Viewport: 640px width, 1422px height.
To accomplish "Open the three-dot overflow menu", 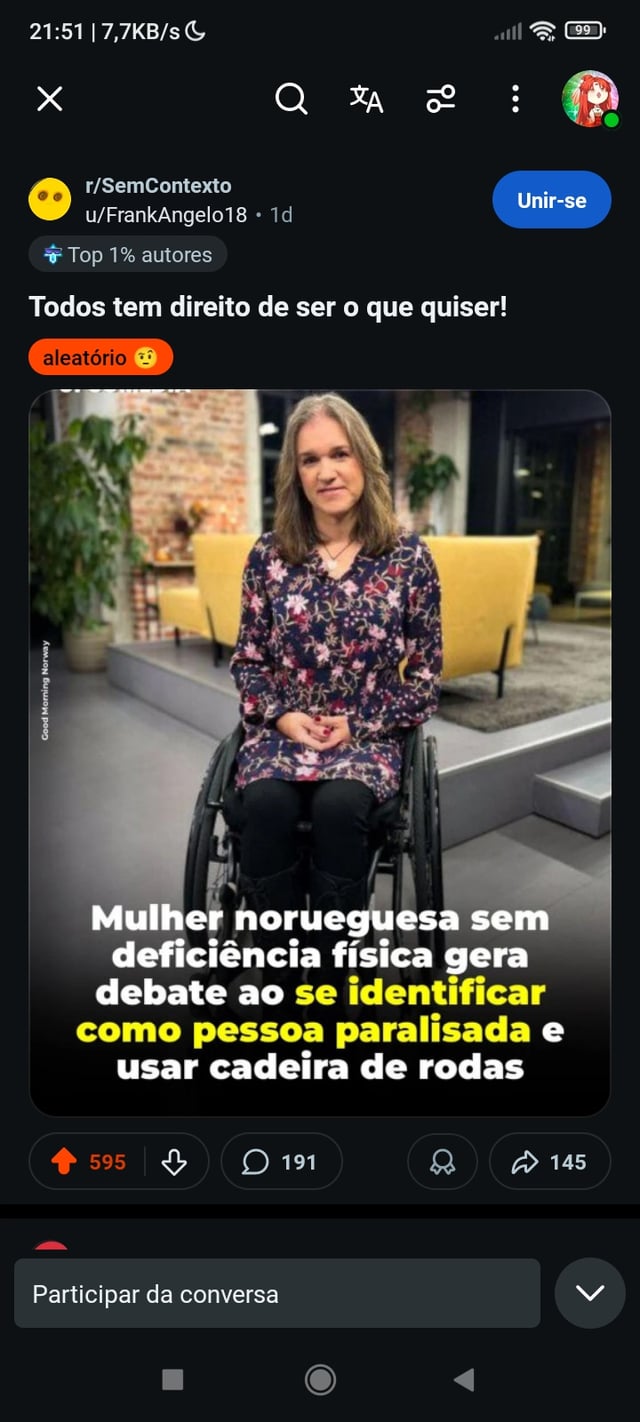I will point(515,98).
